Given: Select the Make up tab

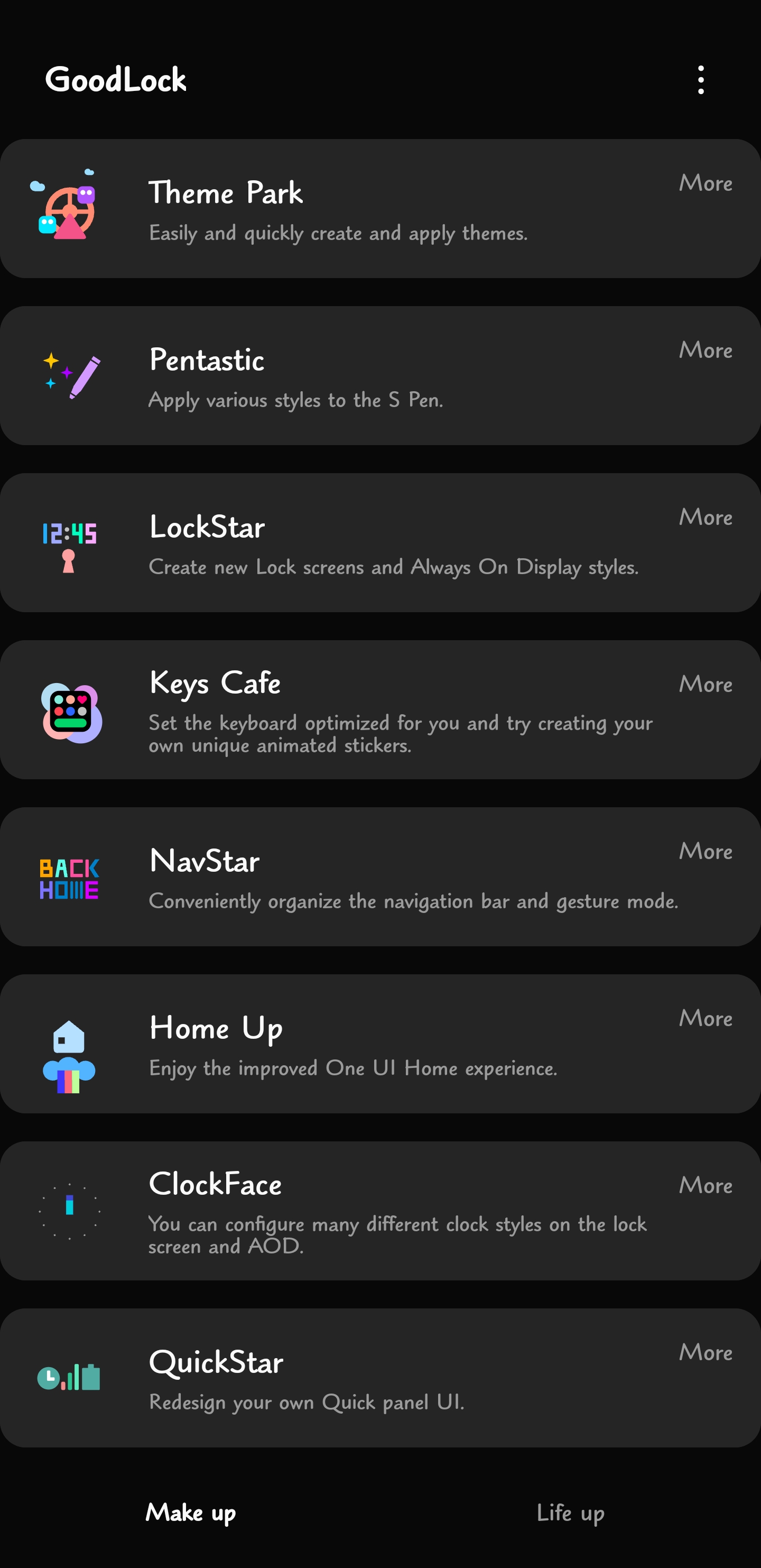Looking at the screenshot, I should 190,1512.
